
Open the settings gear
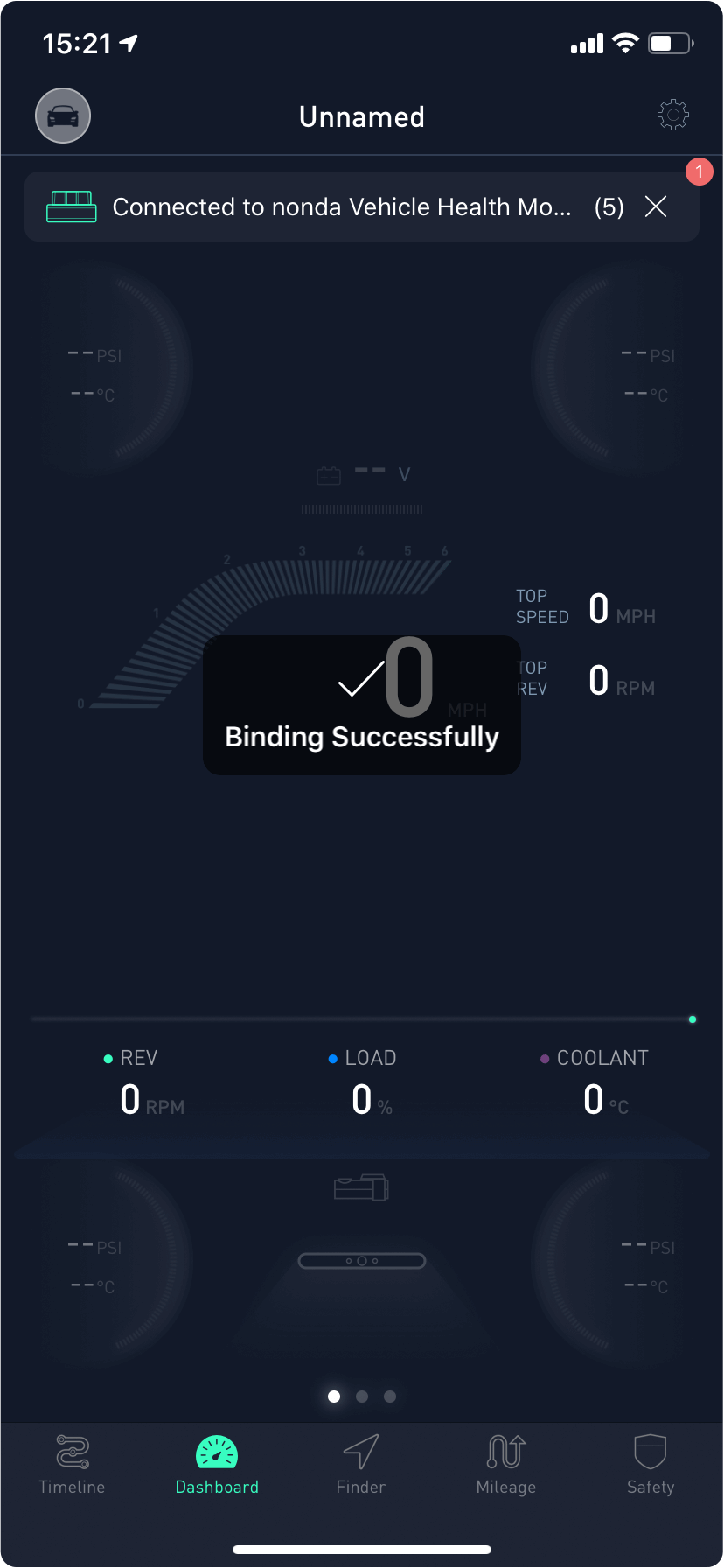[673, 115]
